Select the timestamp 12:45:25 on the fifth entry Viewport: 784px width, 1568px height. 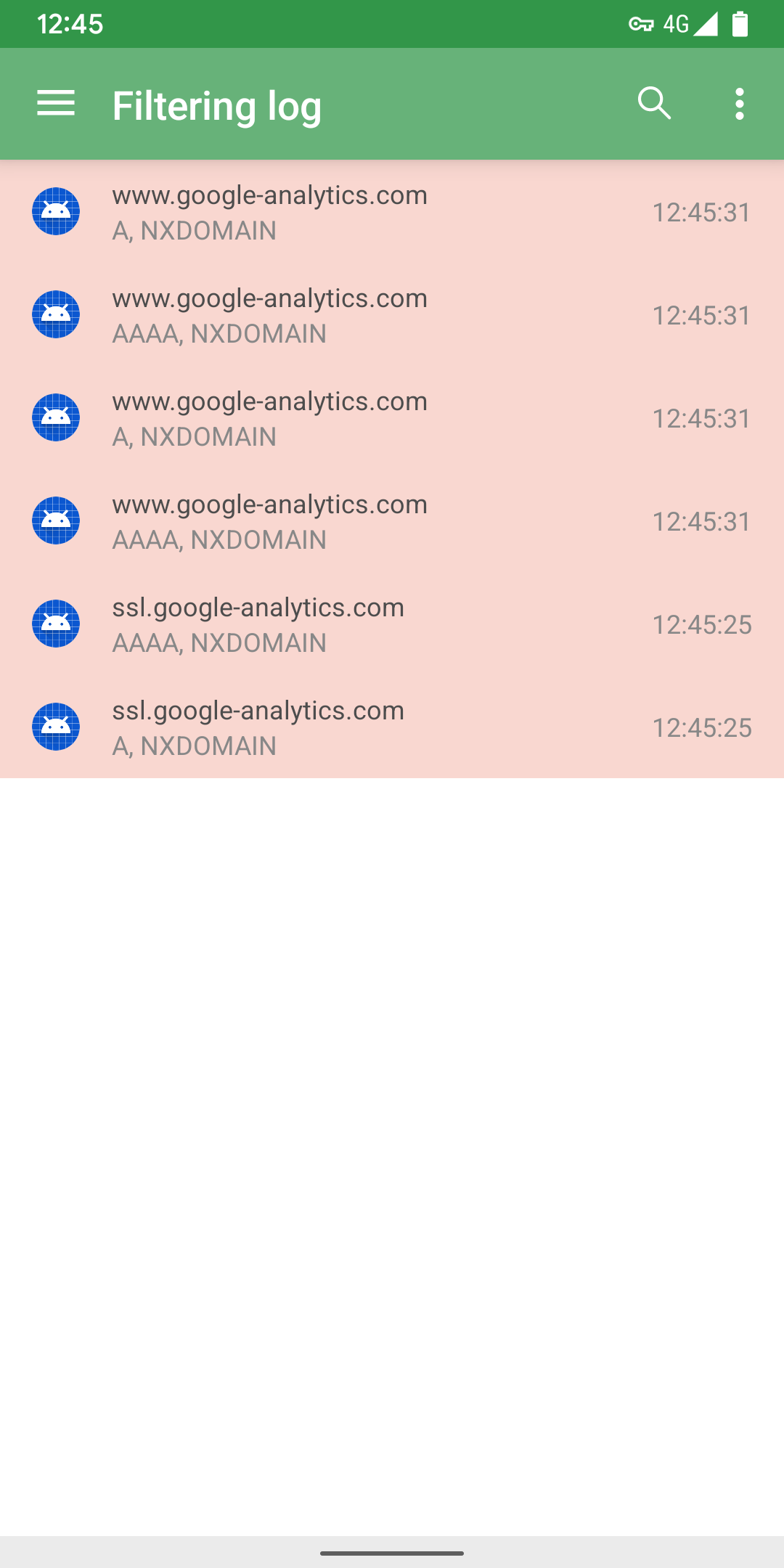[x=701, y=624]
